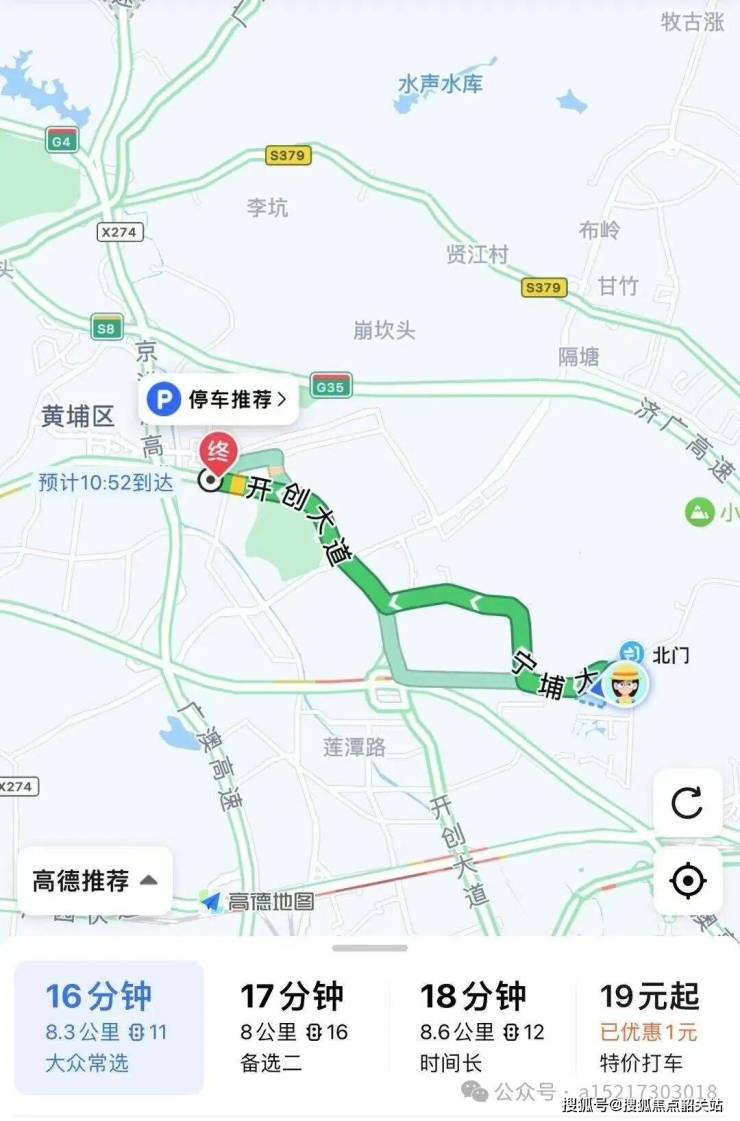
Task: Recenter the map on my location
Action: point(687,881)
